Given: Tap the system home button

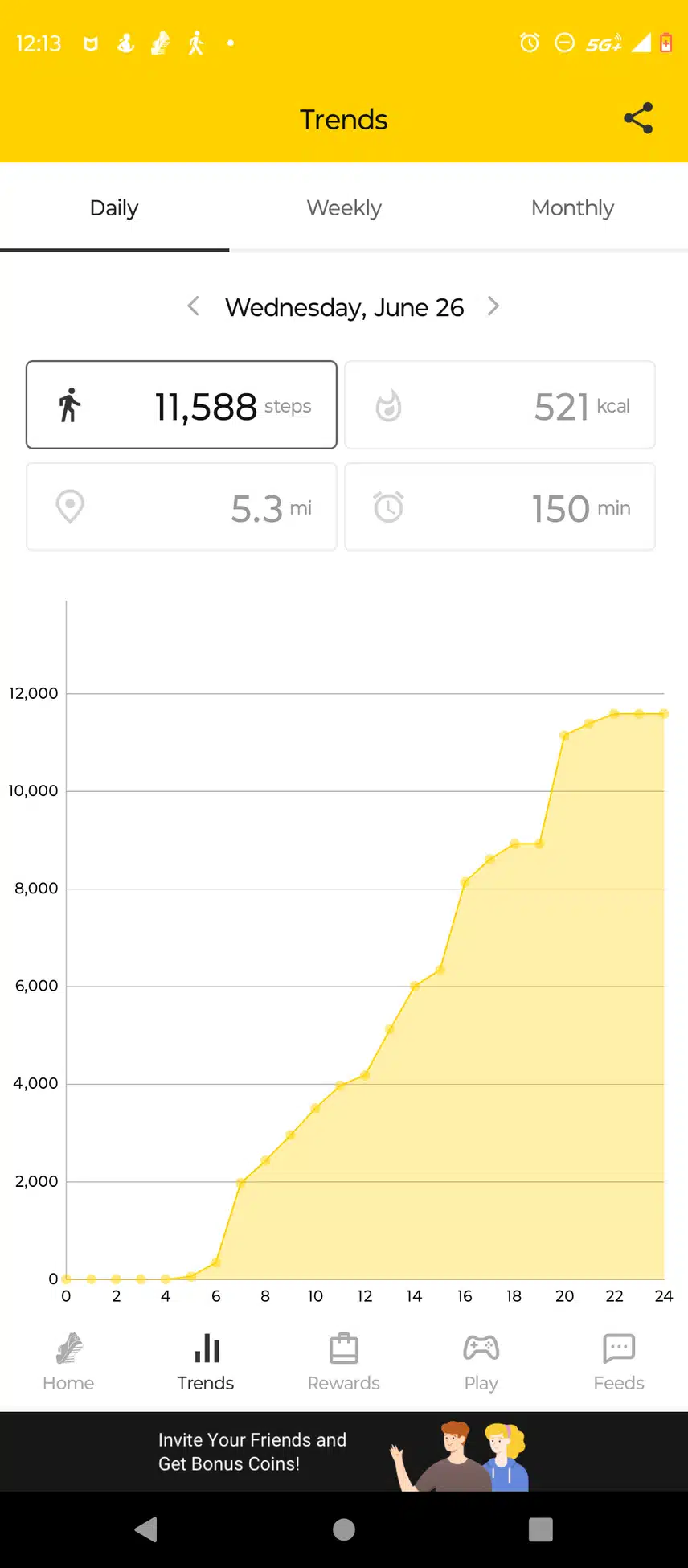Looking at the screenshot, I should 344,1529.
